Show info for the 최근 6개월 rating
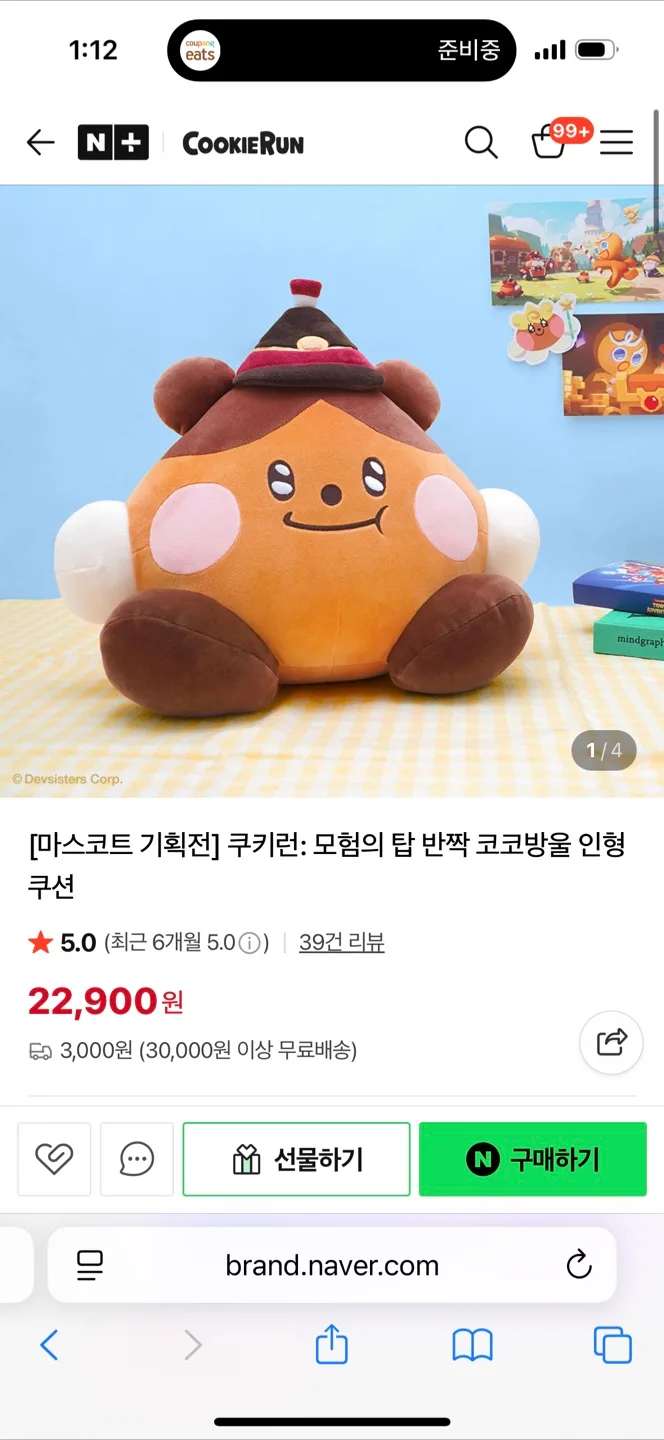The width and height of the screenshot is (664, 1440). click(x=250, y=943)
